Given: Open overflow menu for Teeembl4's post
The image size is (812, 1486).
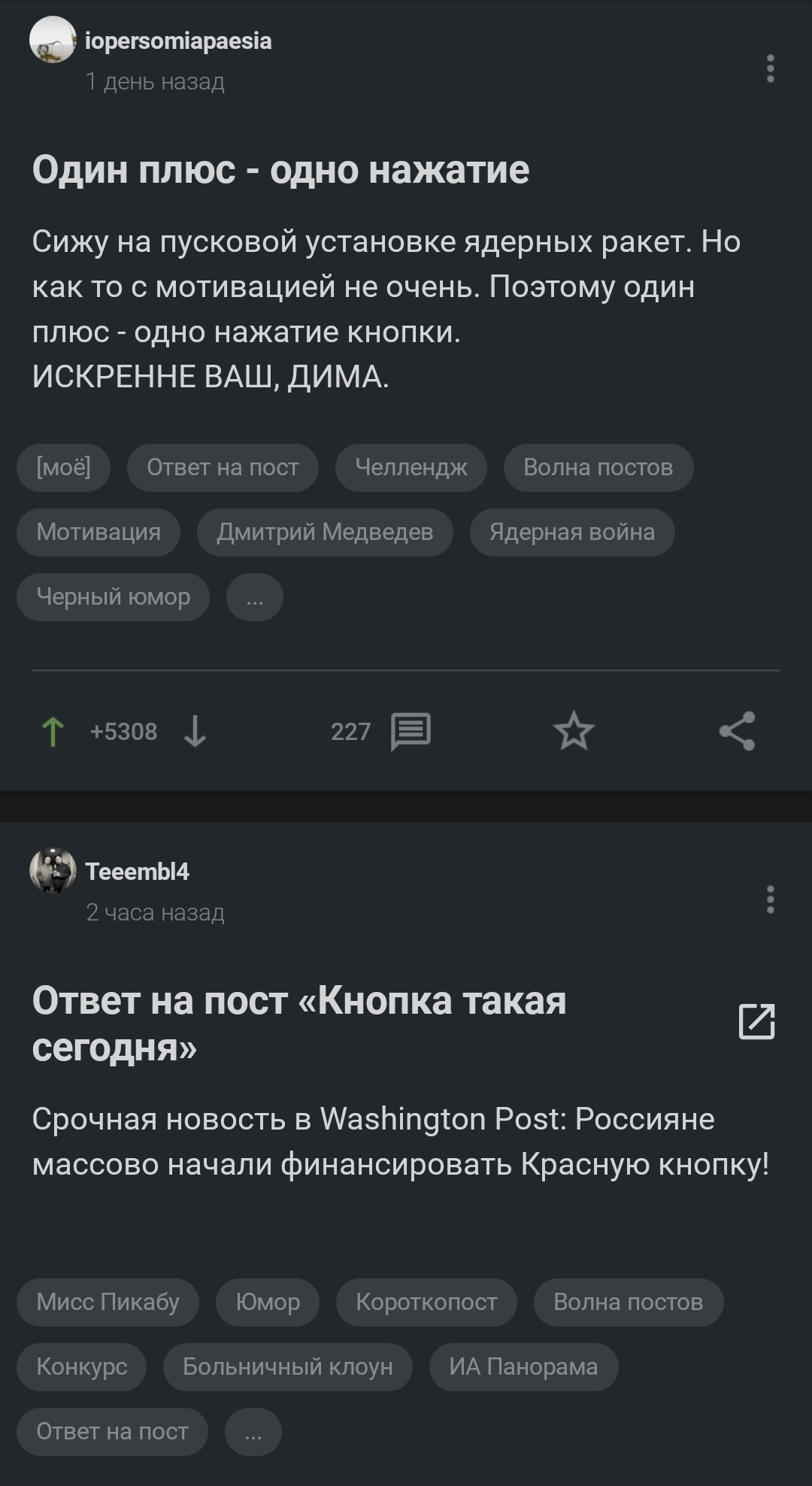Looking at the screenshot, I should pos(770,899).
